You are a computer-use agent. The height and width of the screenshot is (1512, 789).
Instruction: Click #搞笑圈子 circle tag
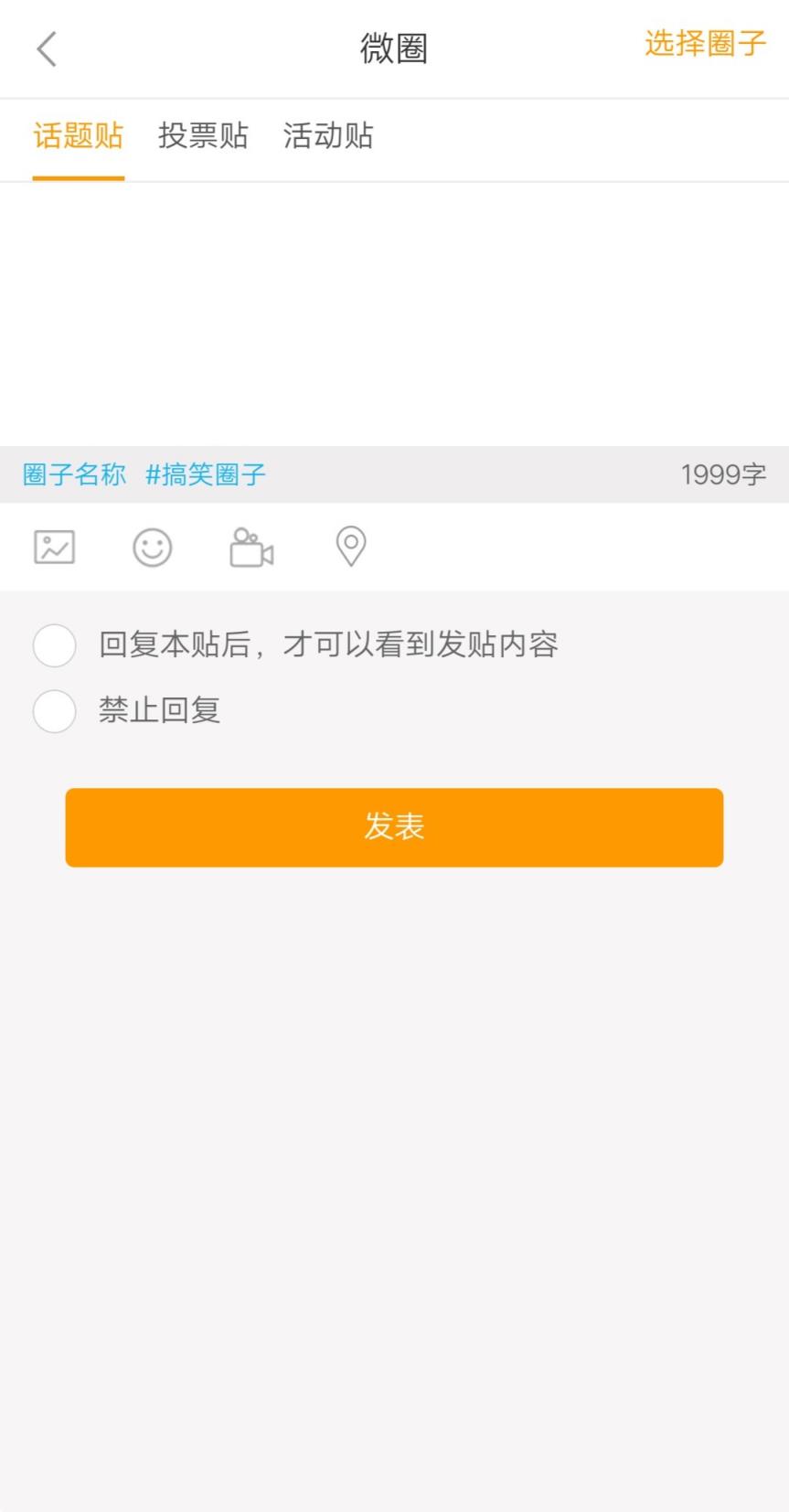(x=205, y=474)
